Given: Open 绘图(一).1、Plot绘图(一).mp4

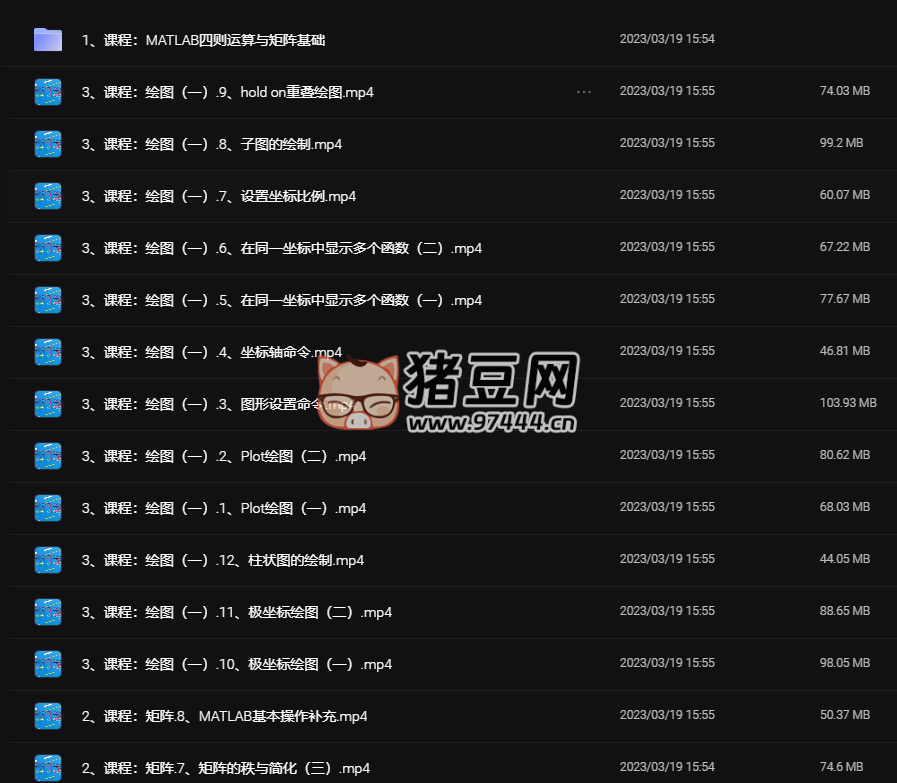Looking at the screenshot, I should tap(223, 508).
